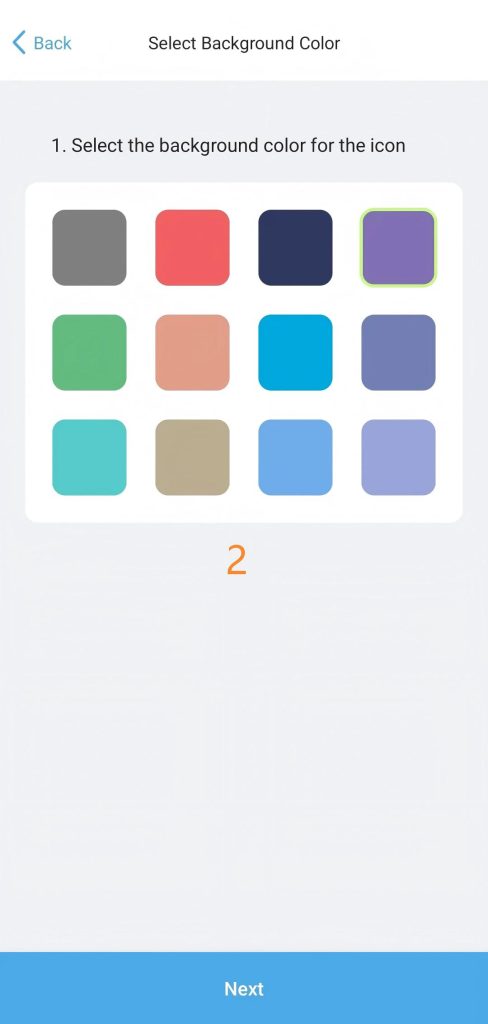Go back using the Back button

point(42,43)
